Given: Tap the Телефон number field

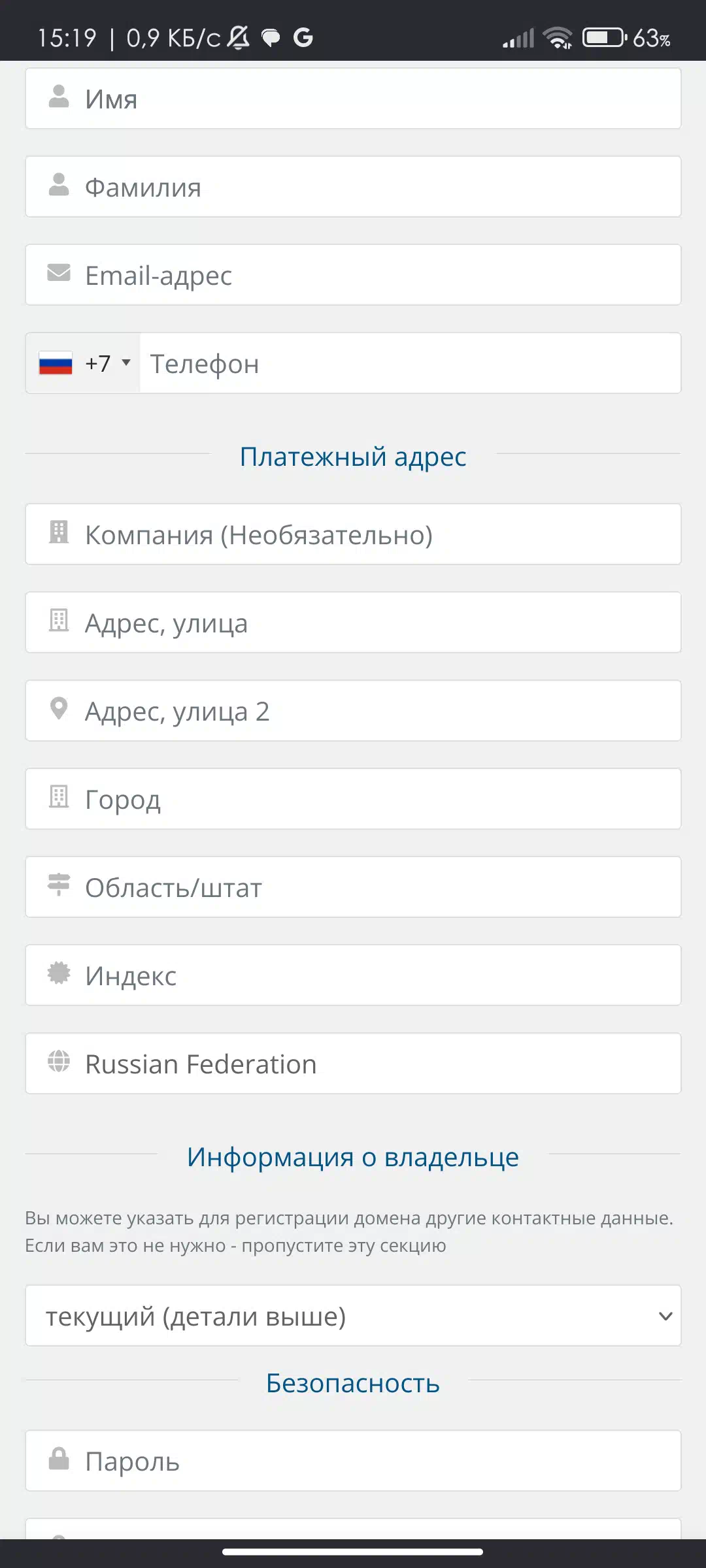Looking at the screenshot, I should coord(411,363).
